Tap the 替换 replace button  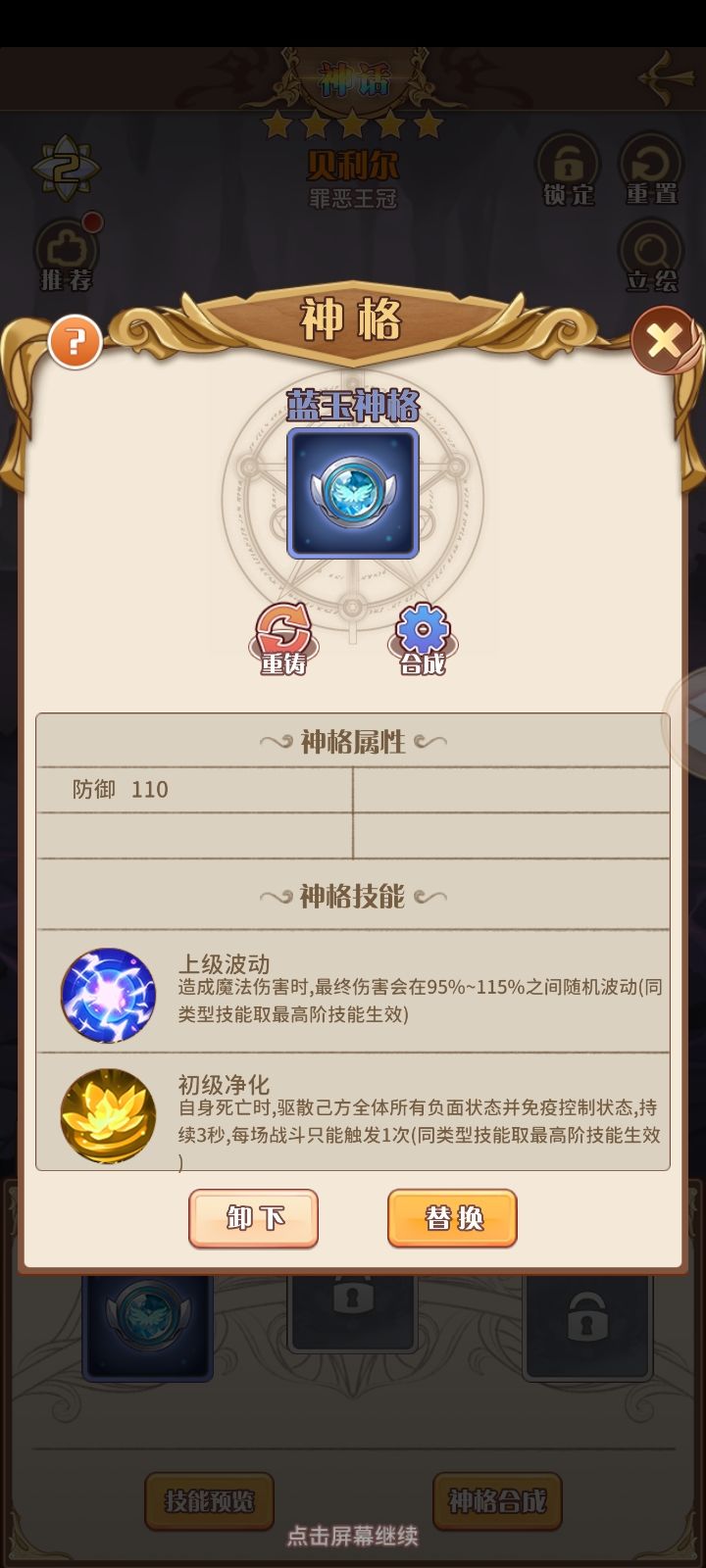point(452,1218)
